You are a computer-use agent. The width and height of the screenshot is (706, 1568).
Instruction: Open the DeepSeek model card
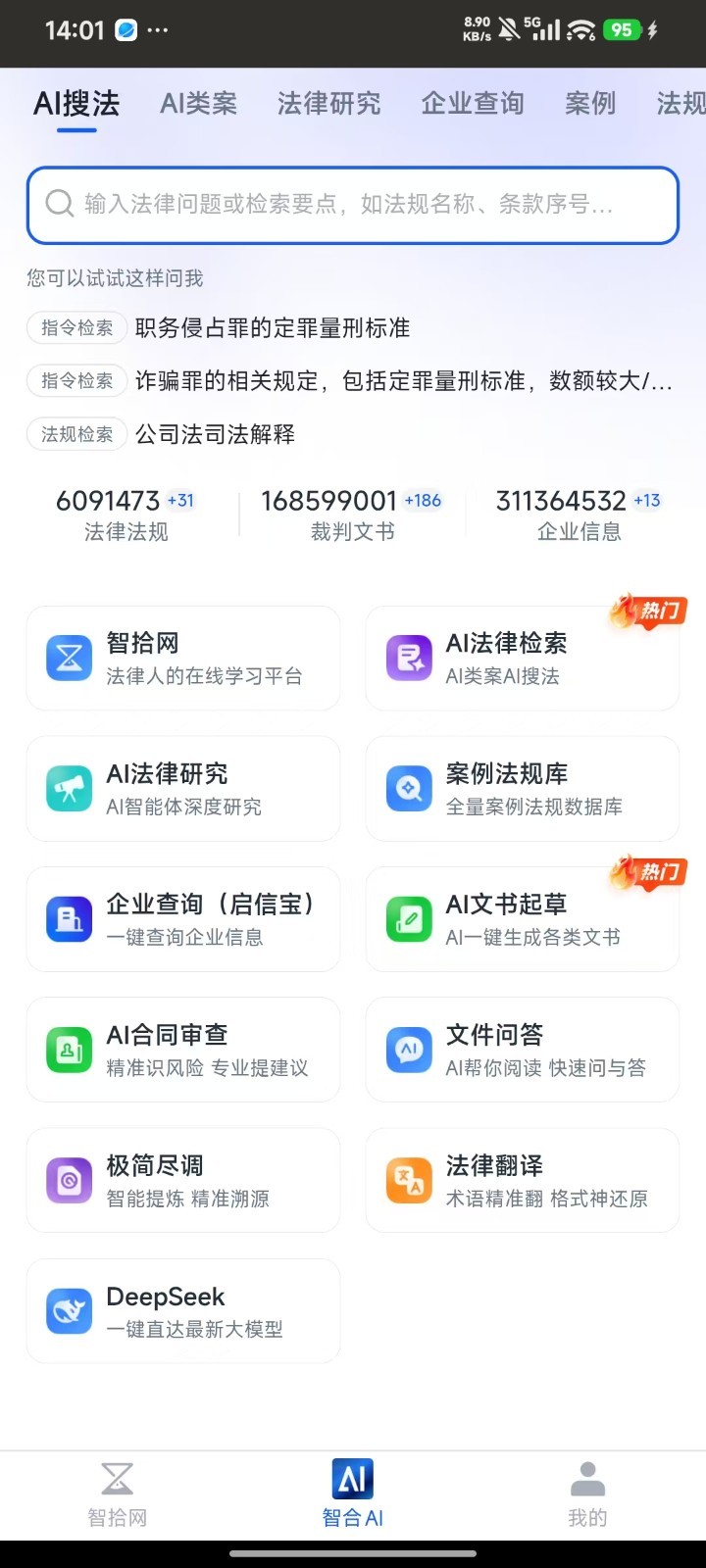pos(183,1311)
